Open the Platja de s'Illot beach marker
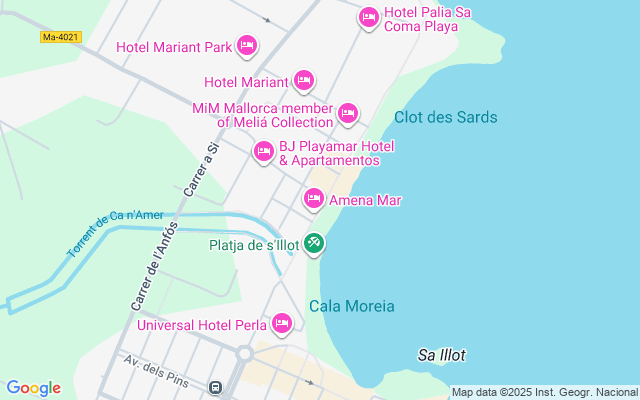This screenshot has width=640, height=400. click(x=314, y=244)
